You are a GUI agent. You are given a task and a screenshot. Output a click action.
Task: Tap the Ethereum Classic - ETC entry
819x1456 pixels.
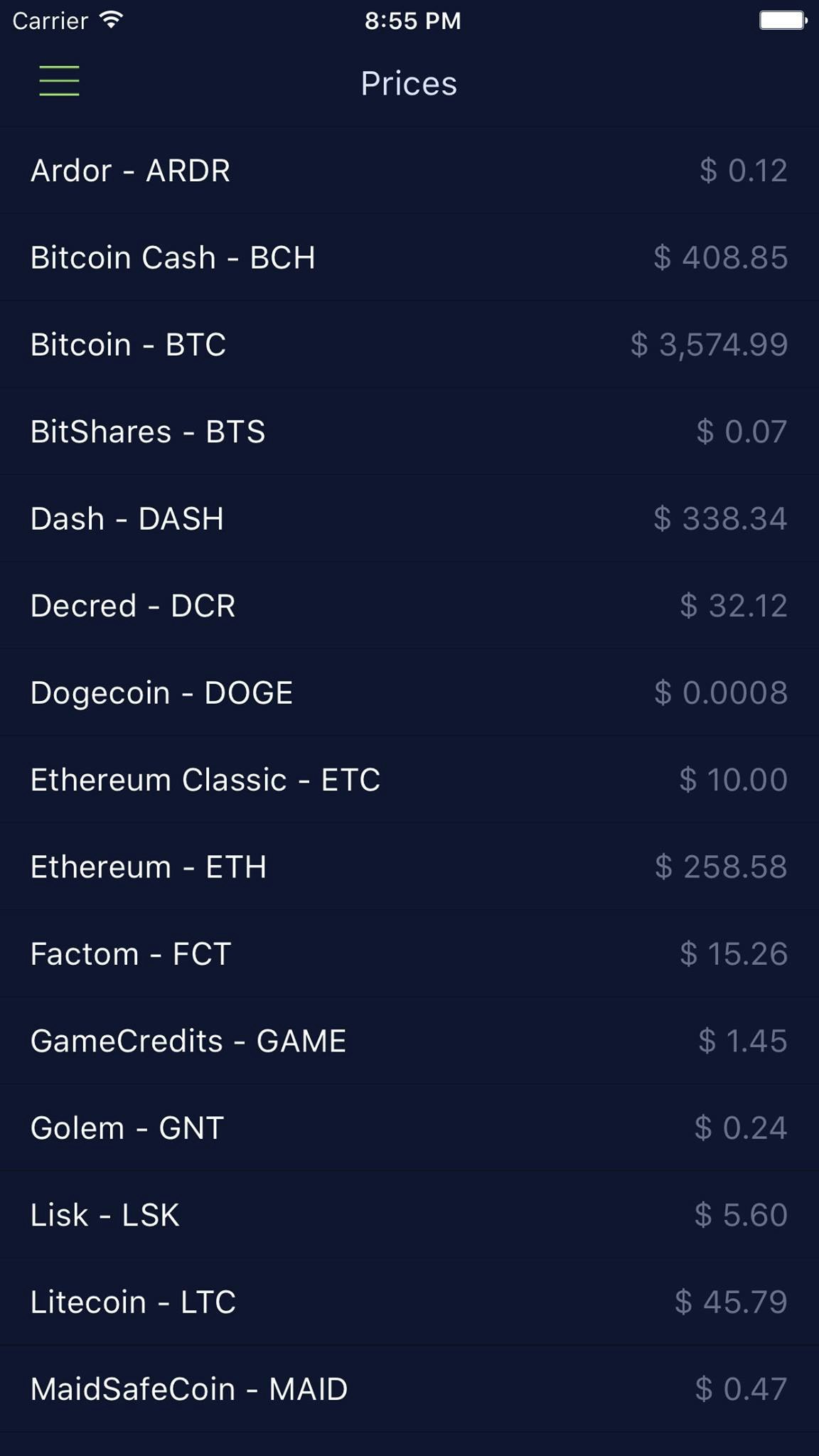[409, 779]
